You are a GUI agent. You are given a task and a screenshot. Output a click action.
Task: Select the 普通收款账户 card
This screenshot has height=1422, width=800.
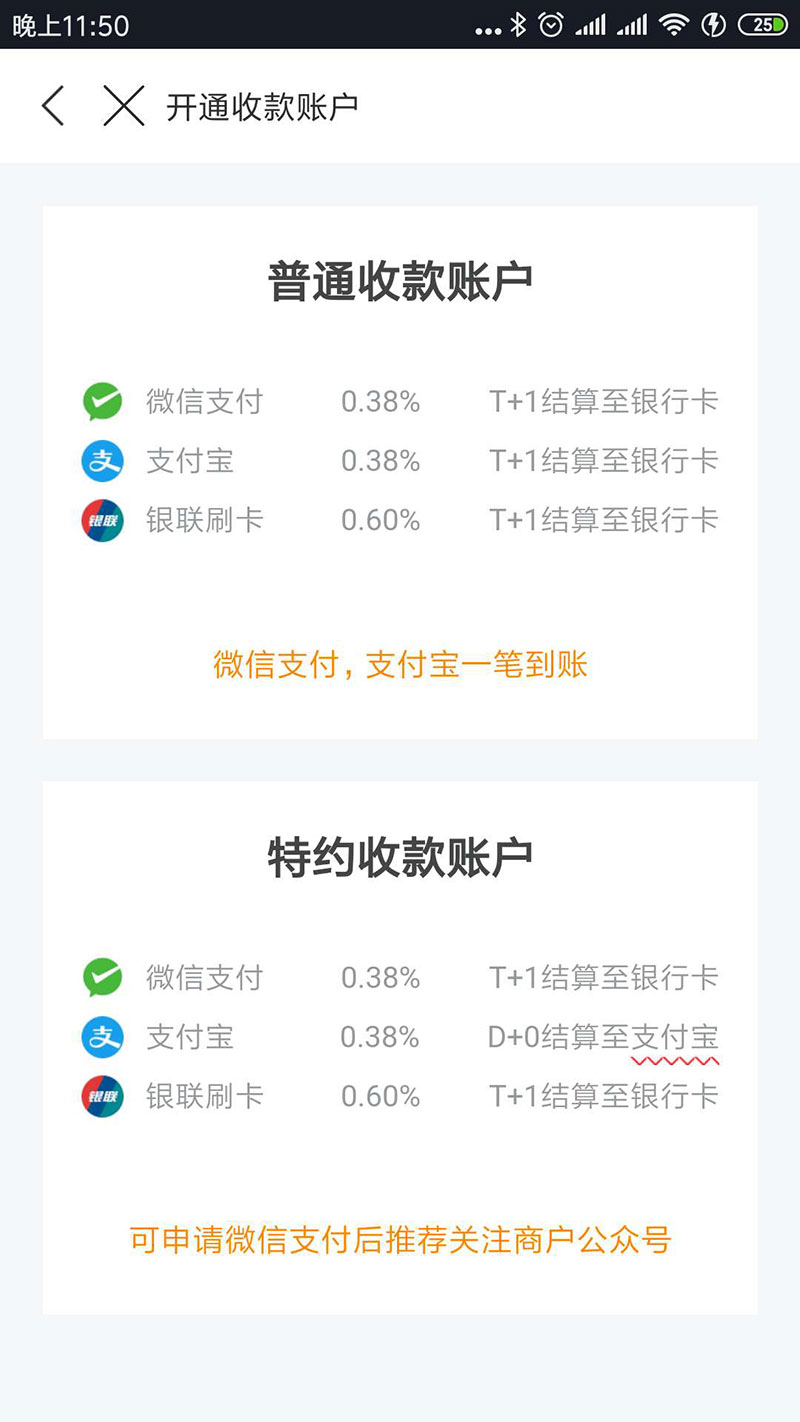[x=400, y=473]
